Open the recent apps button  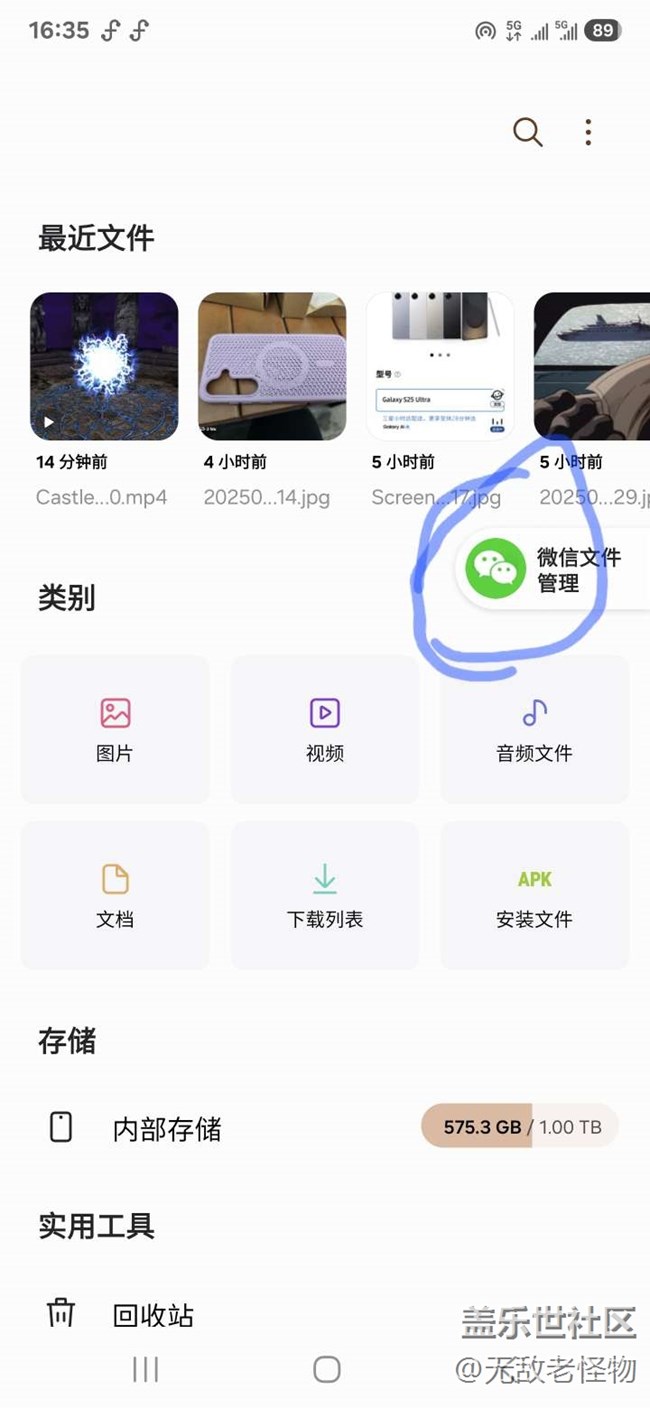pyautogui.click(x=145, y=1370)
